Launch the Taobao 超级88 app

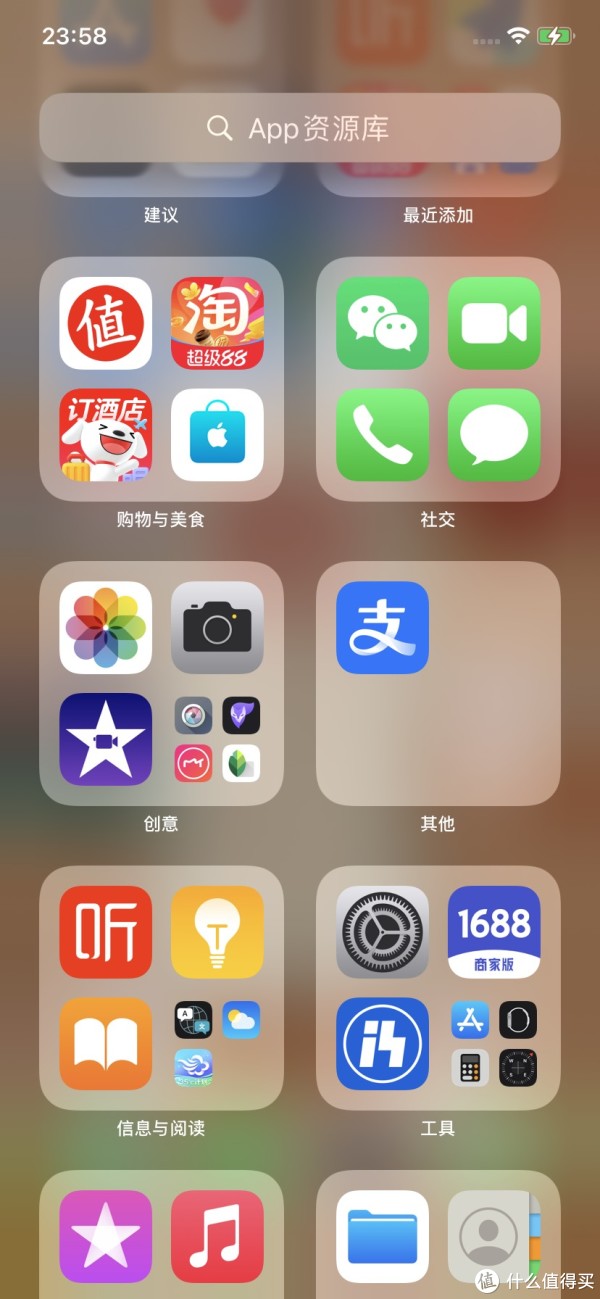(x=217, y=323)
